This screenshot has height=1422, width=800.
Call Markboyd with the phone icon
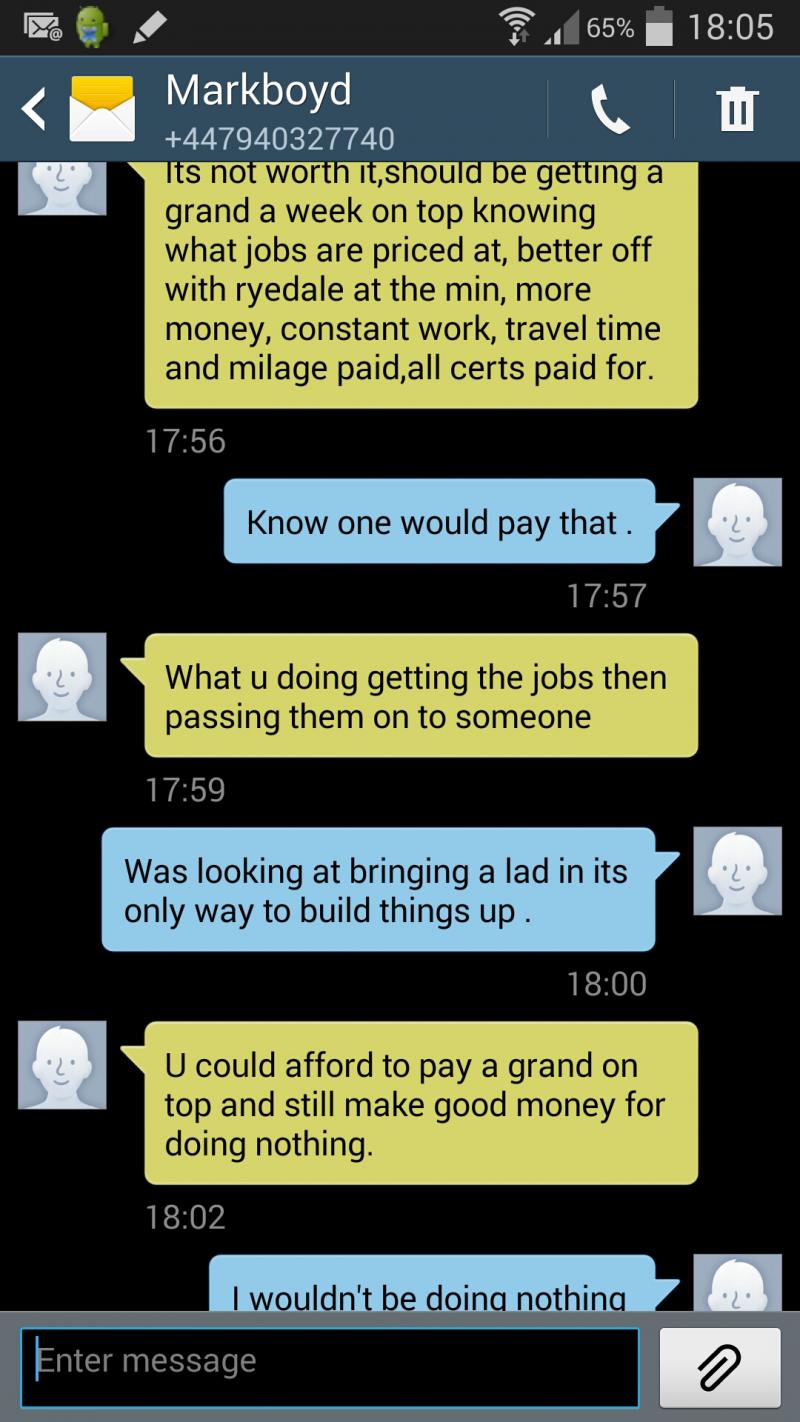point(610,109)
